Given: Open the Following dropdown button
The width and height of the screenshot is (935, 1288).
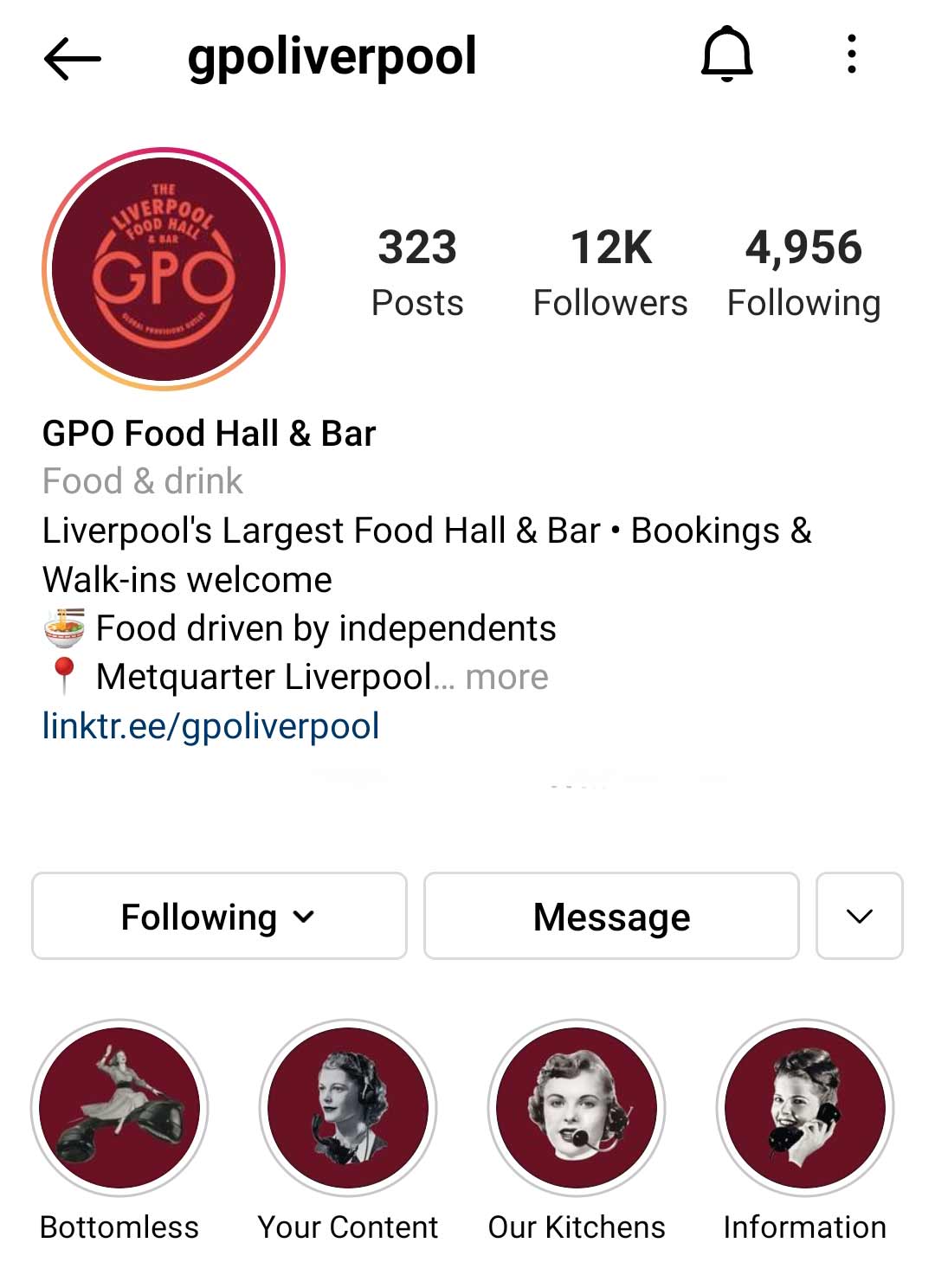Looking at the screenshot, I should point(219,916).
